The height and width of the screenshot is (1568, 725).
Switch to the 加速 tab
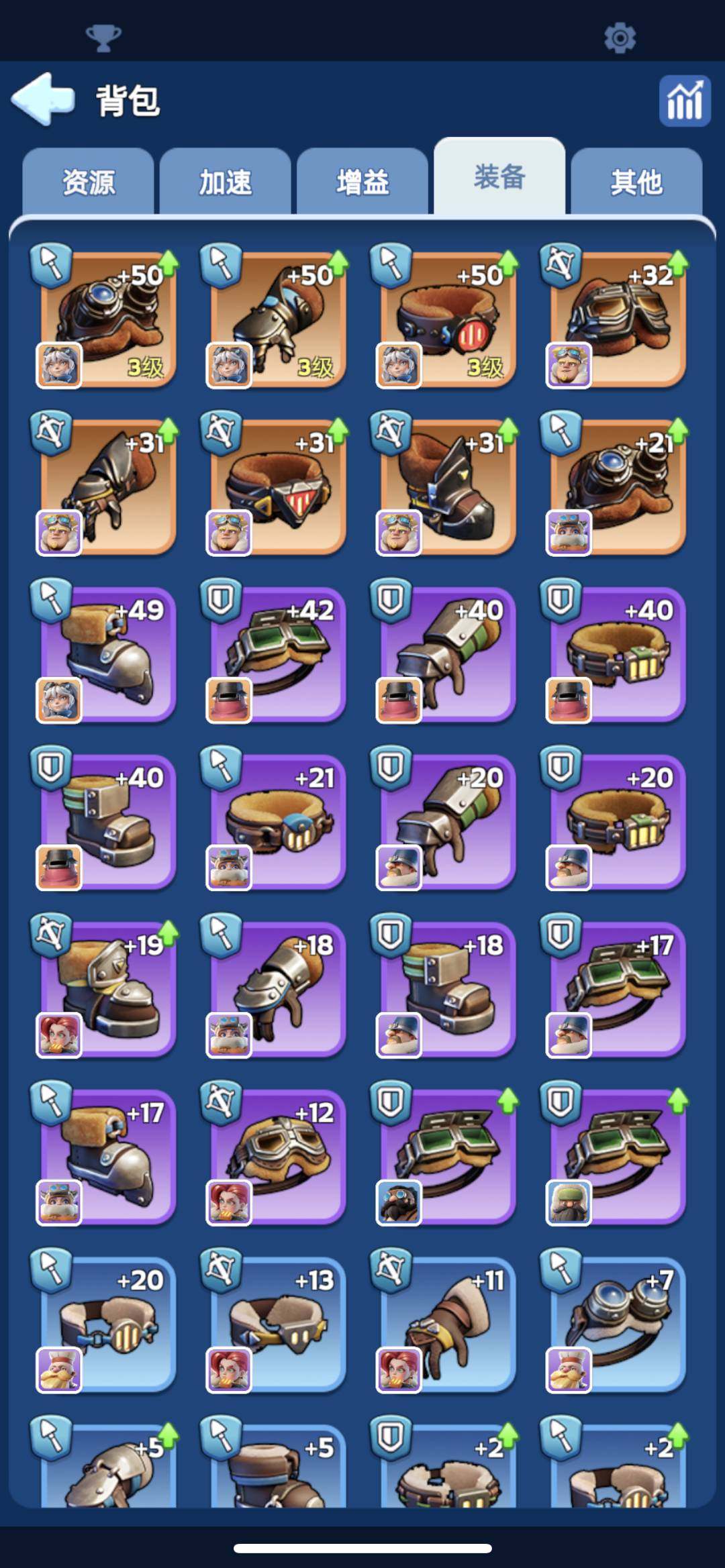[x=226, y=182]
